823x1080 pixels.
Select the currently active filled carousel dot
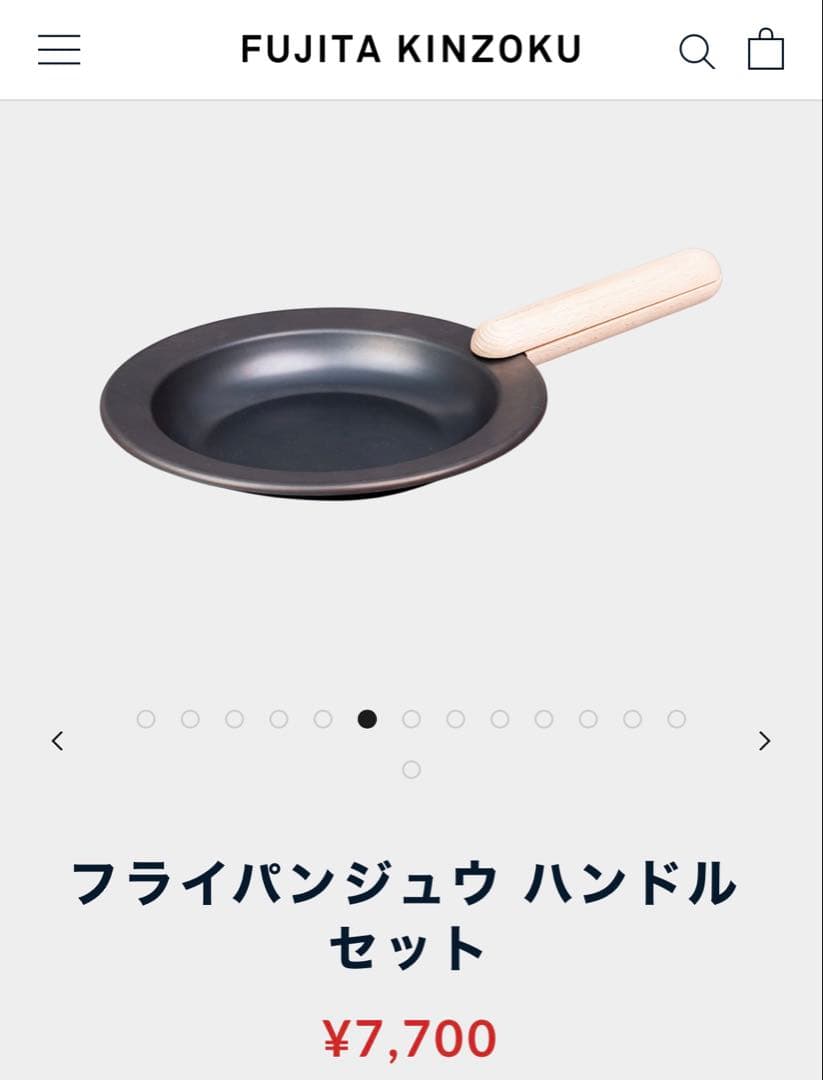tap(367, 718)
